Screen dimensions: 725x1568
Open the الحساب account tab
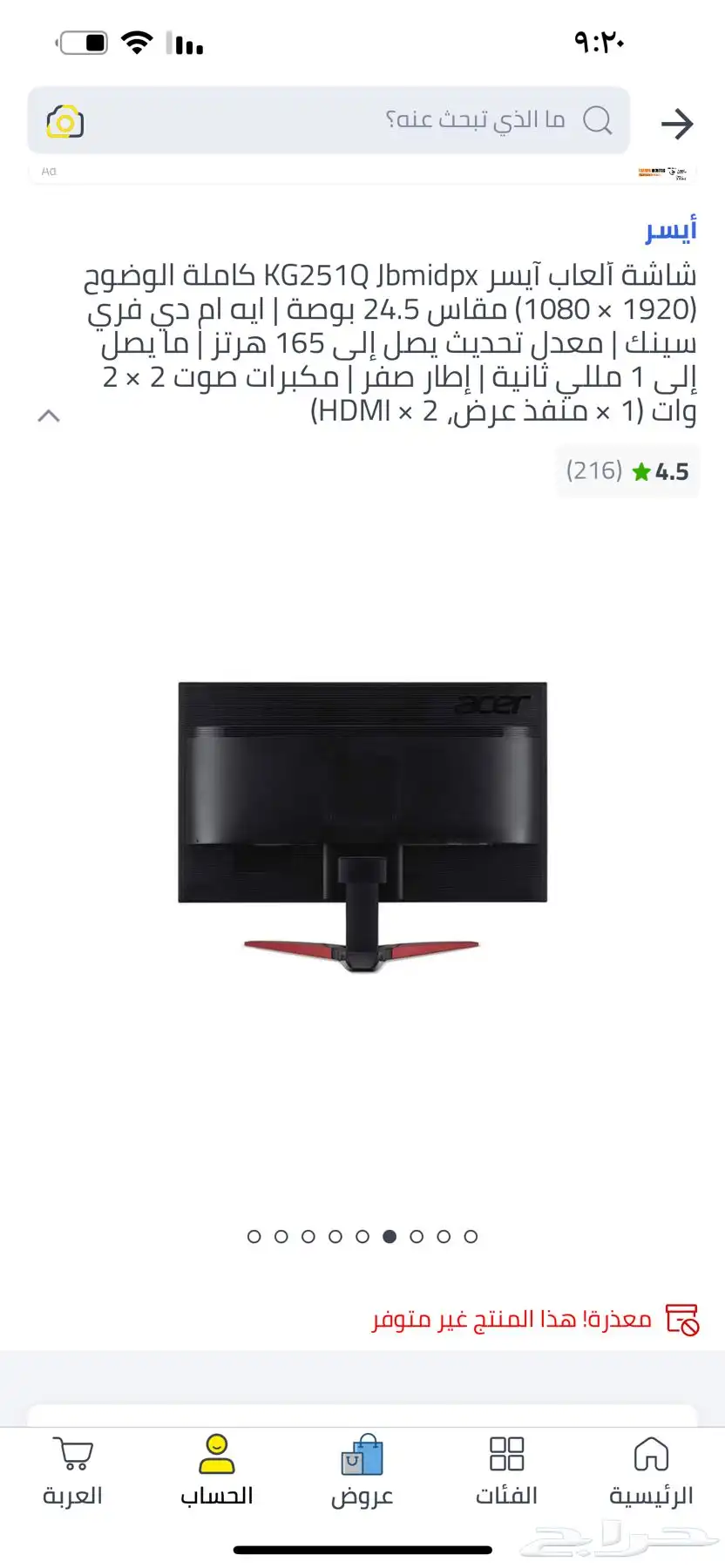click(x=216, y=1470)
